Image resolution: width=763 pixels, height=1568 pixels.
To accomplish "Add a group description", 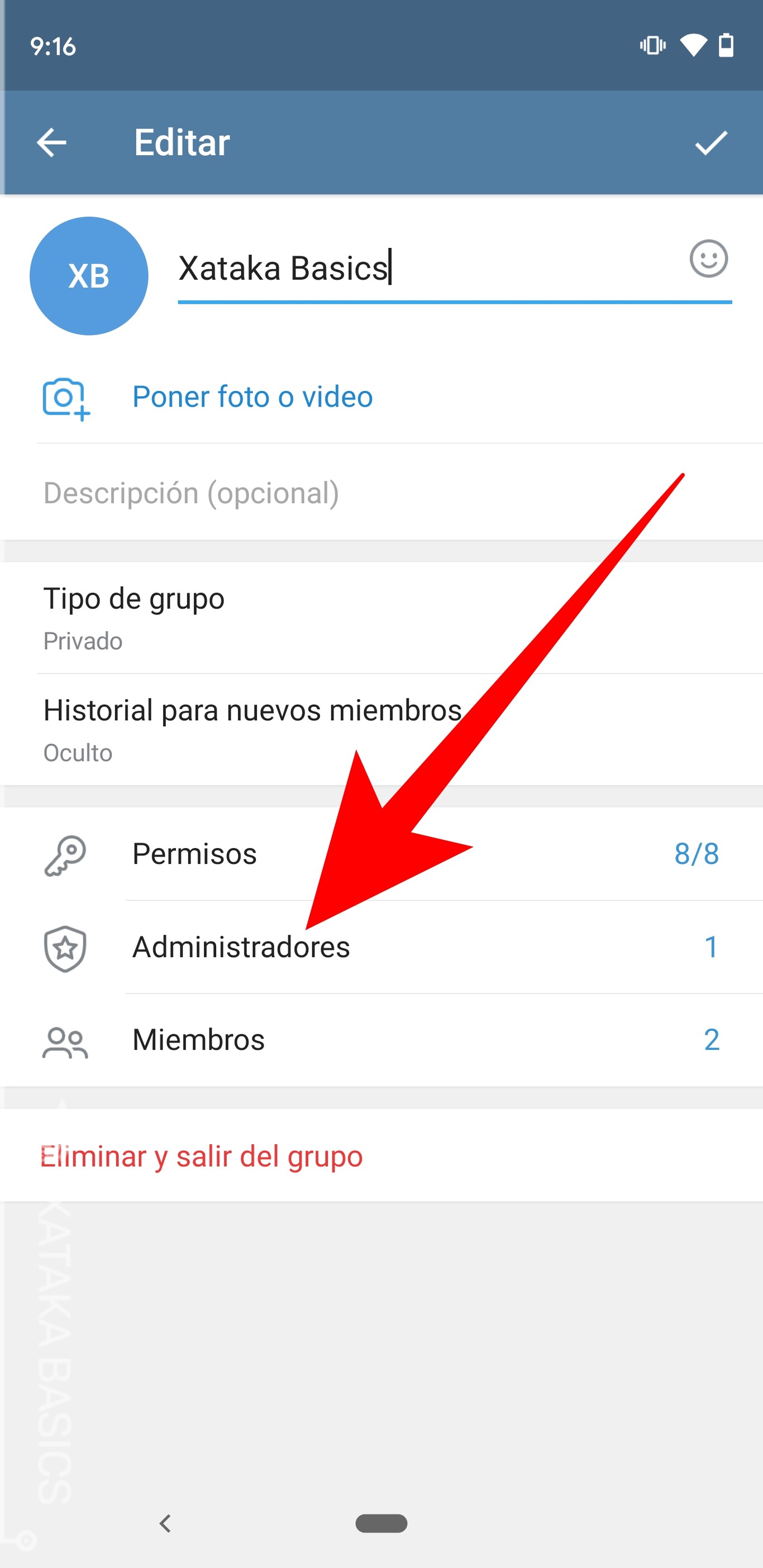I will click(x=365, y=493).
